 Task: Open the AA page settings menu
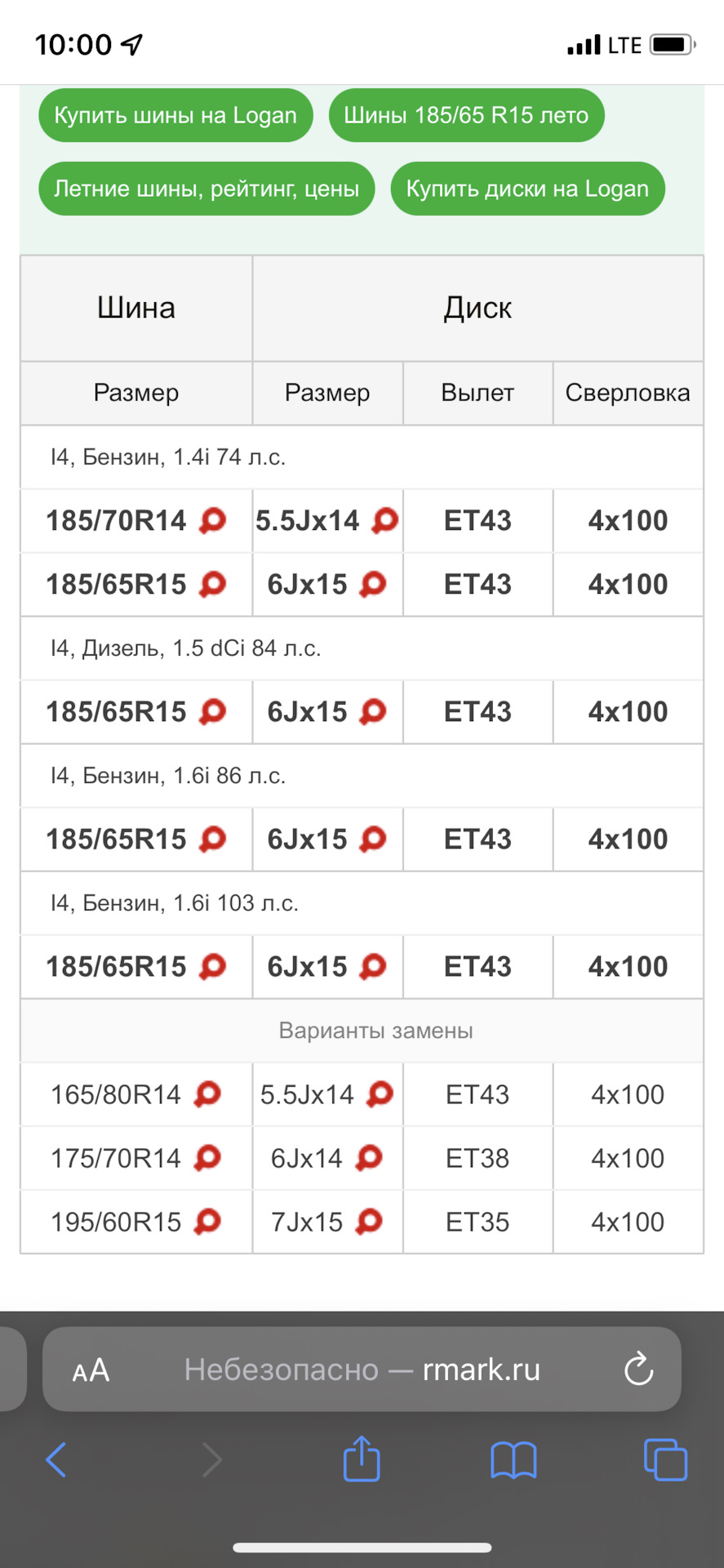coord(91,1370)
